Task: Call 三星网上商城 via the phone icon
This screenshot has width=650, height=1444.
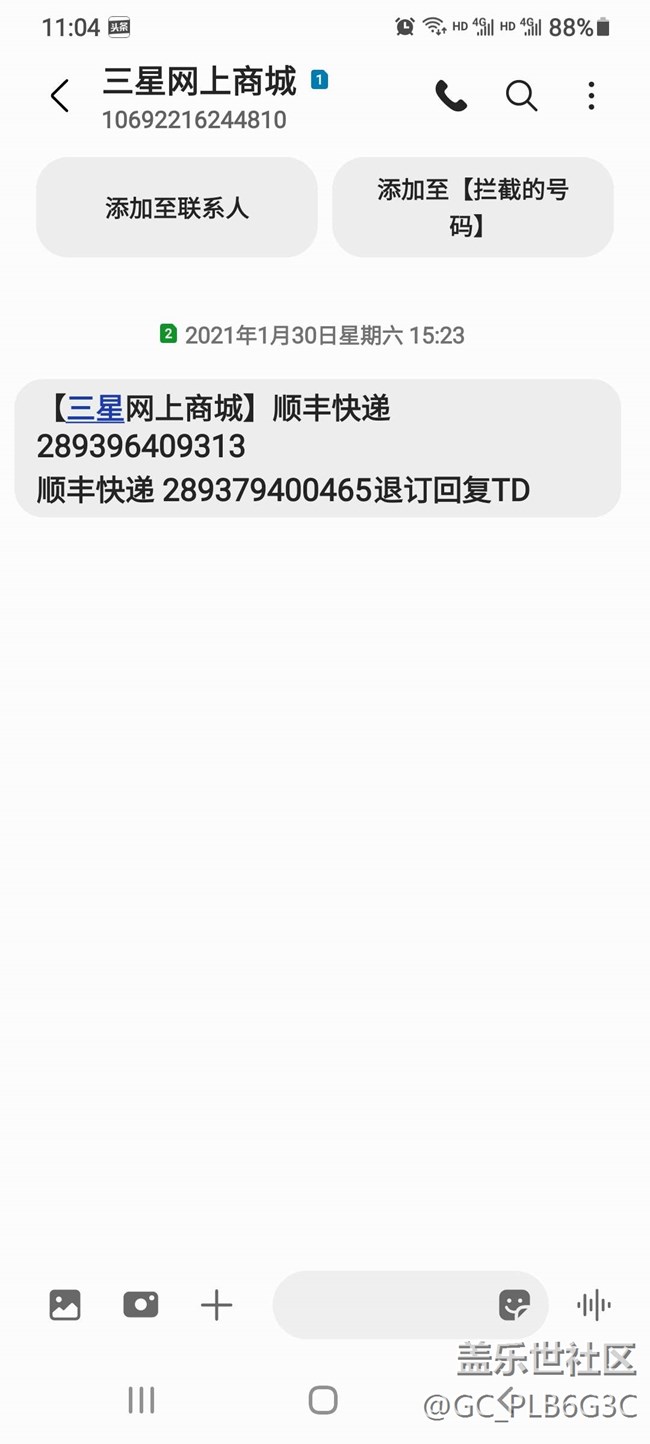Action: click(x=451, y=96)
